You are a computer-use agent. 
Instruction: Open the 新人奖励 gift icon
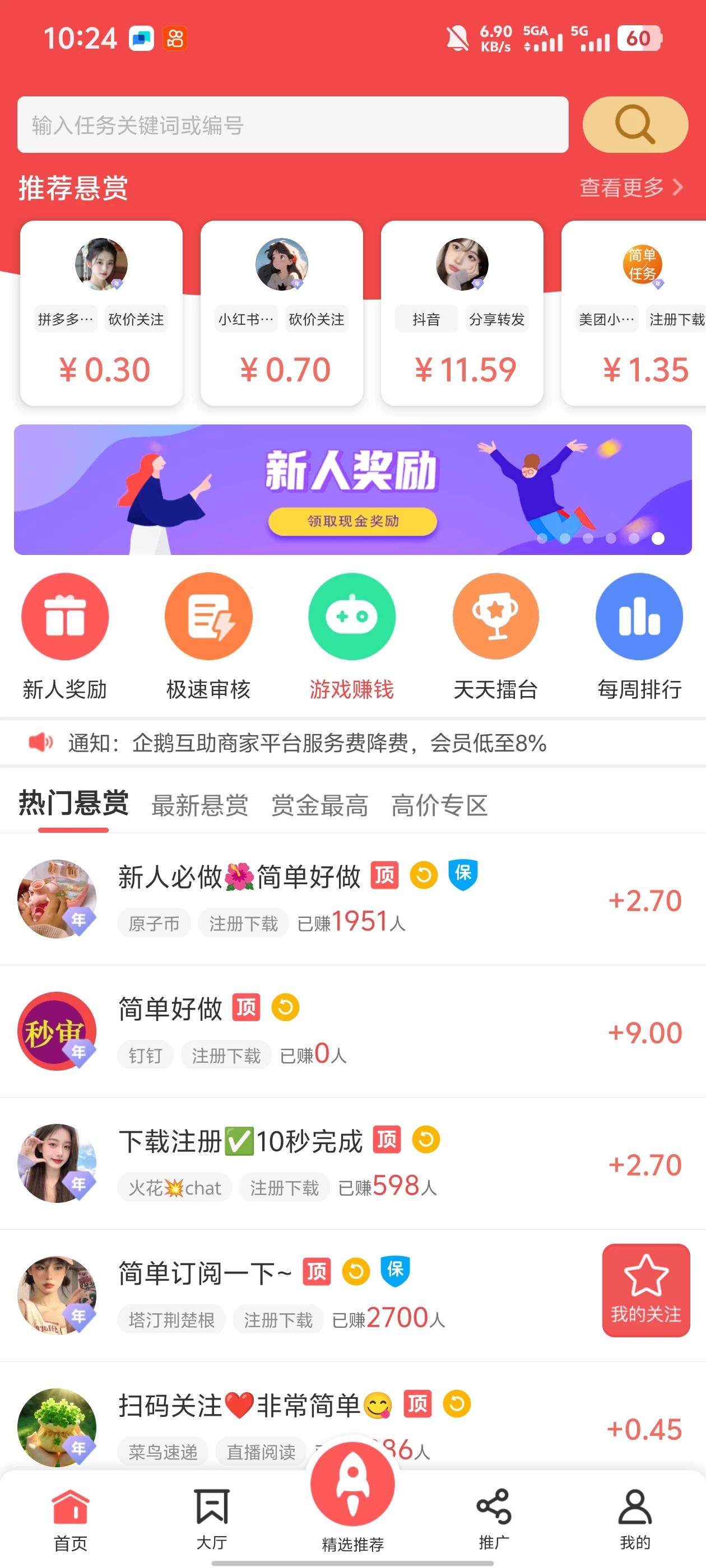pyautogui.click(x=65, y=616)
